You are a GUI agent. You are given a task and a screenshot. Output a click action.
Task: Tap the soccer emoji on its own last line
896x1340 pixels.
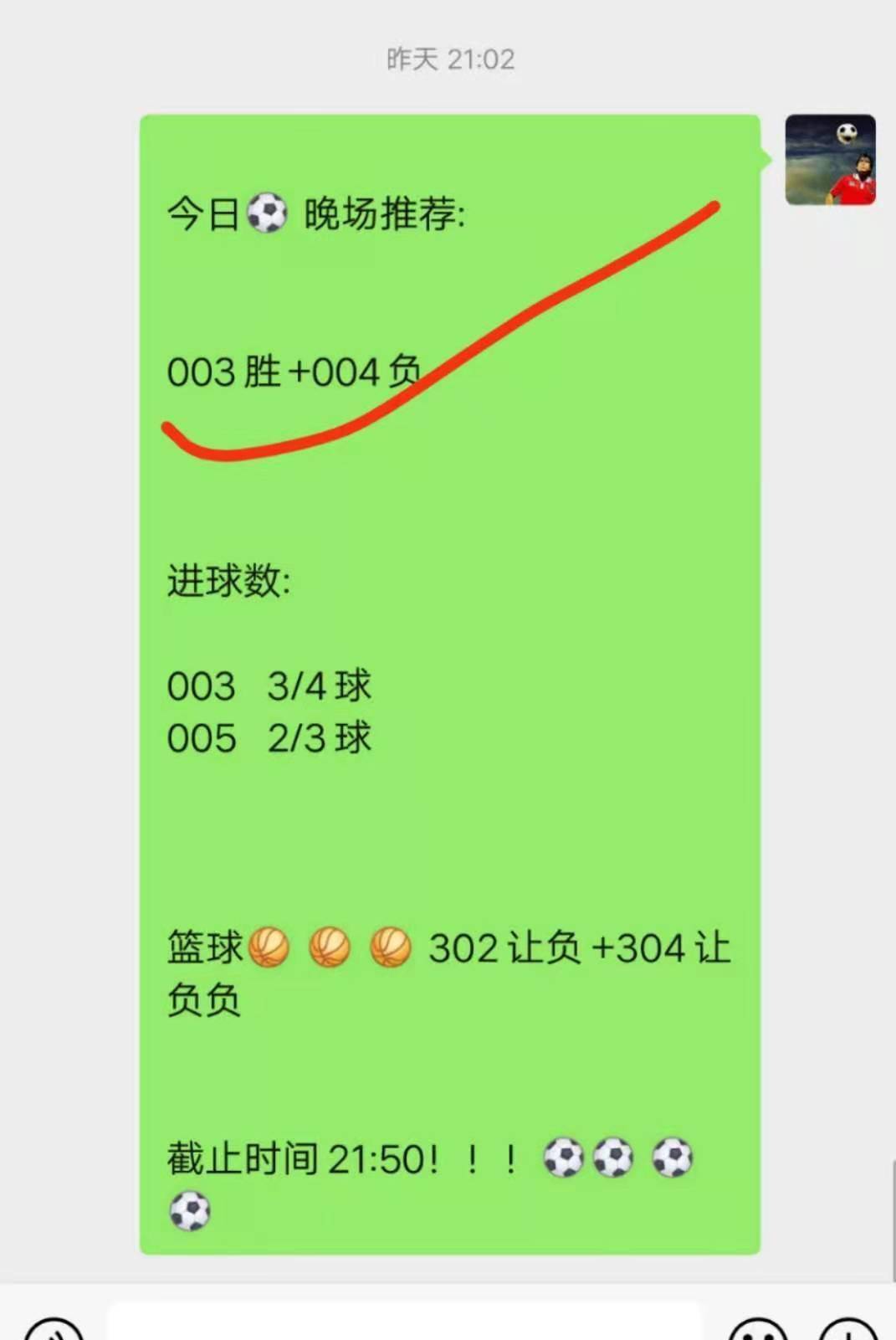[x=190, y=1210]
